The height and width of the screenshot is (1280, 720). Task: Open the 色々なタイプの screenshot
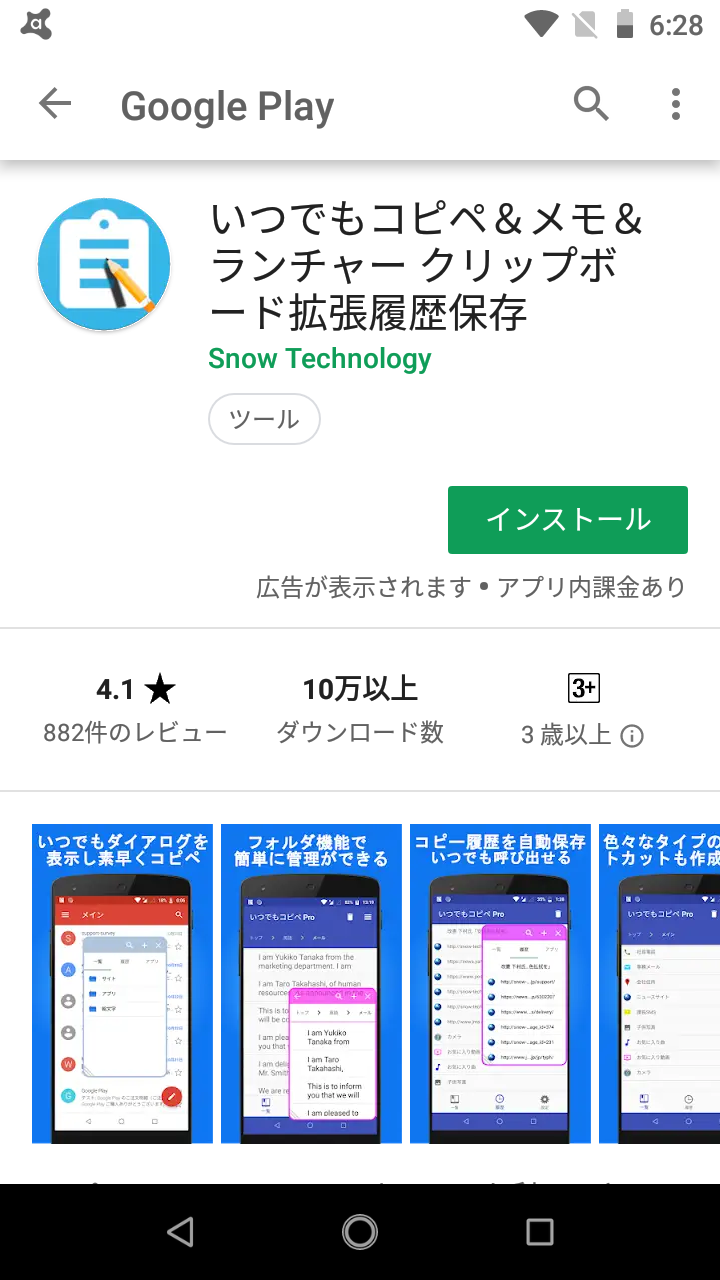pos(660,983)
